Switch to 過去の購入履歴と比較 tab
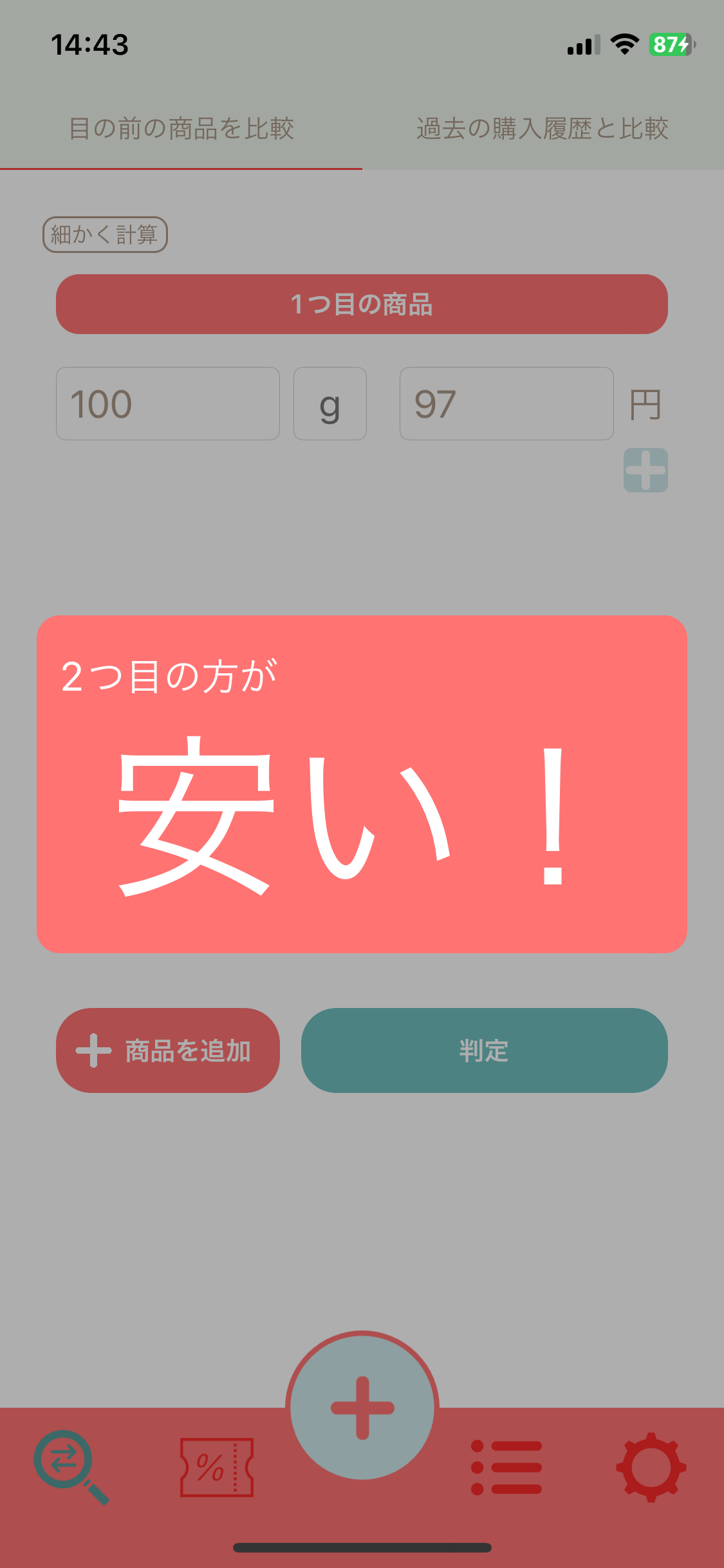The image size is (724, 1568). click(543, 129)
